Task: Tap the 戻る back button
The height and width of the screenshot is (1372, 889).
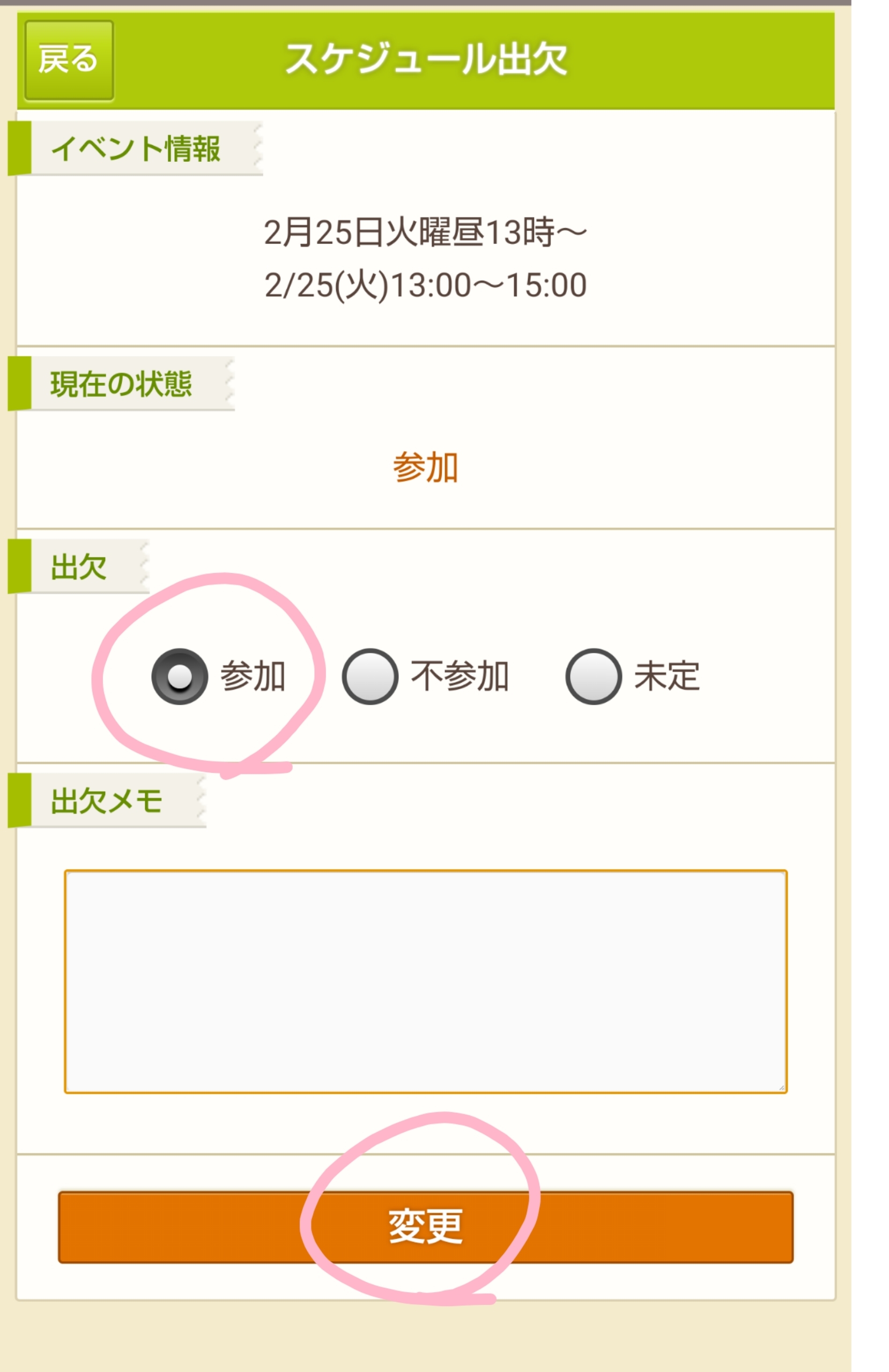Action: [69, 60]
